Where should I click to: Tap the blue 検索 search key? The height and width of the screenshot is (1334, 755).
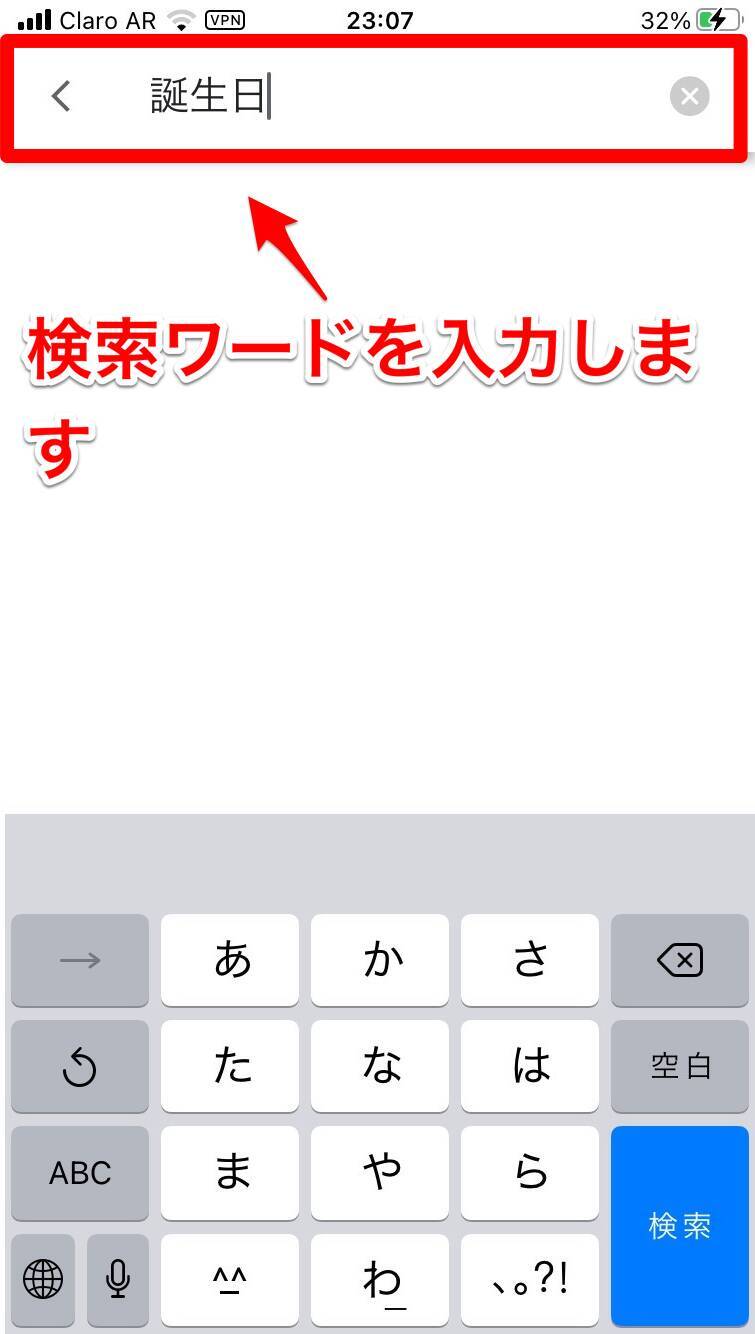679,1225
